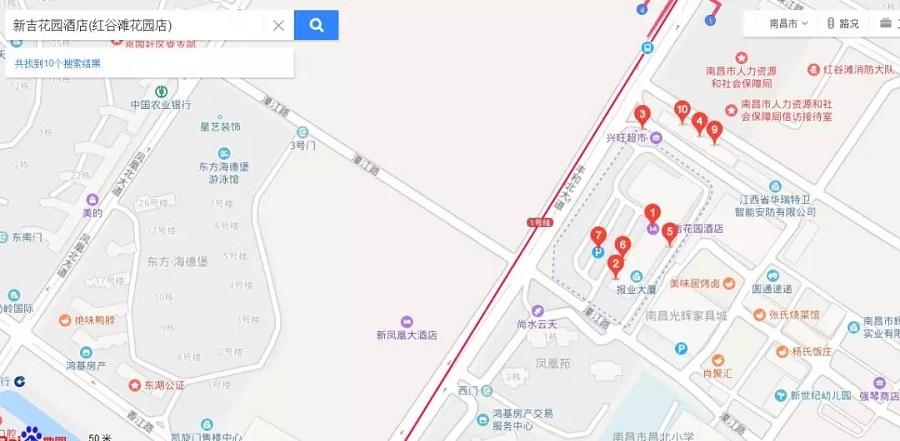Clear the search text with the X
This screenshot has height=441, width=900.
(x=278, y=25)
